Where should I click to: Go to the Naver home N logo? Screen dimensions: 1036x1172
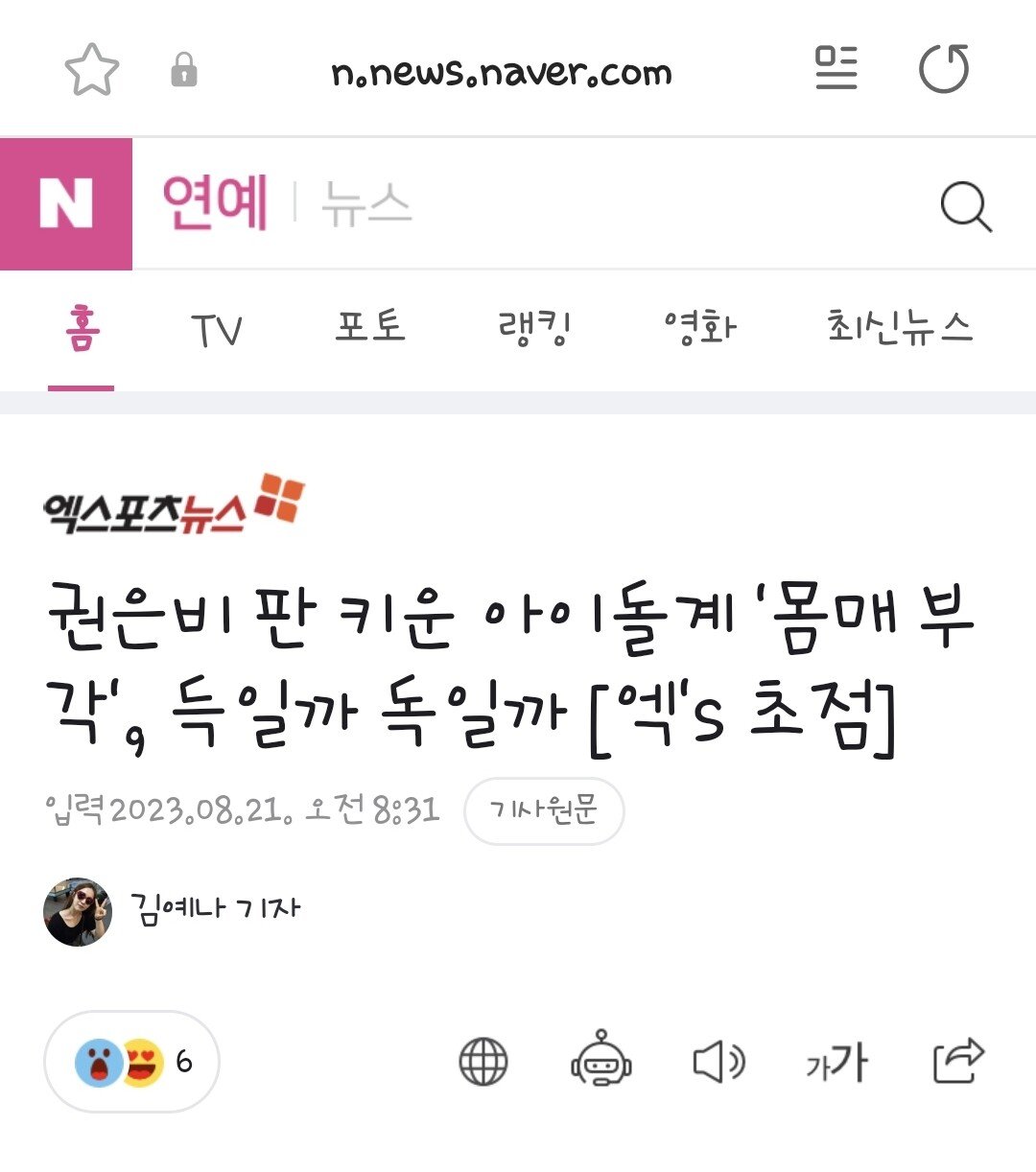point(66,203)
